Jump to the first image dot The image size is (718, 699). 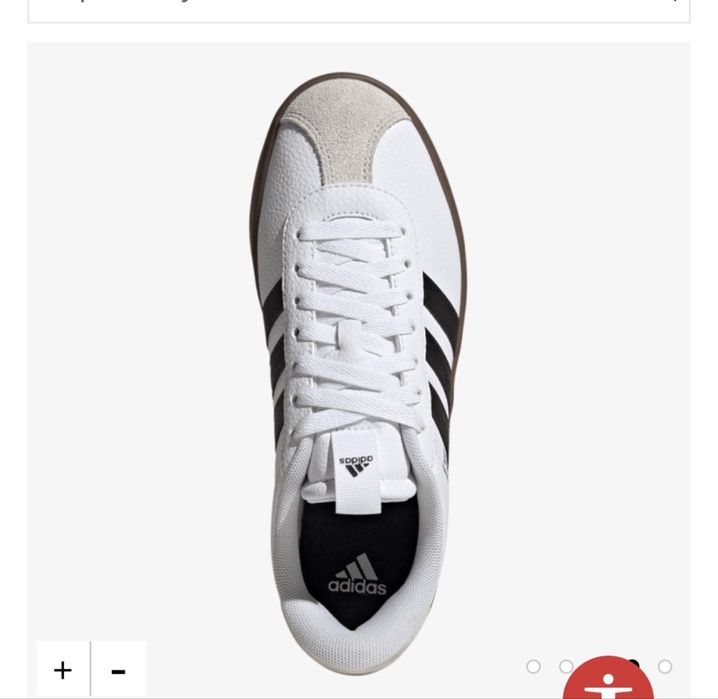(533, 667)
